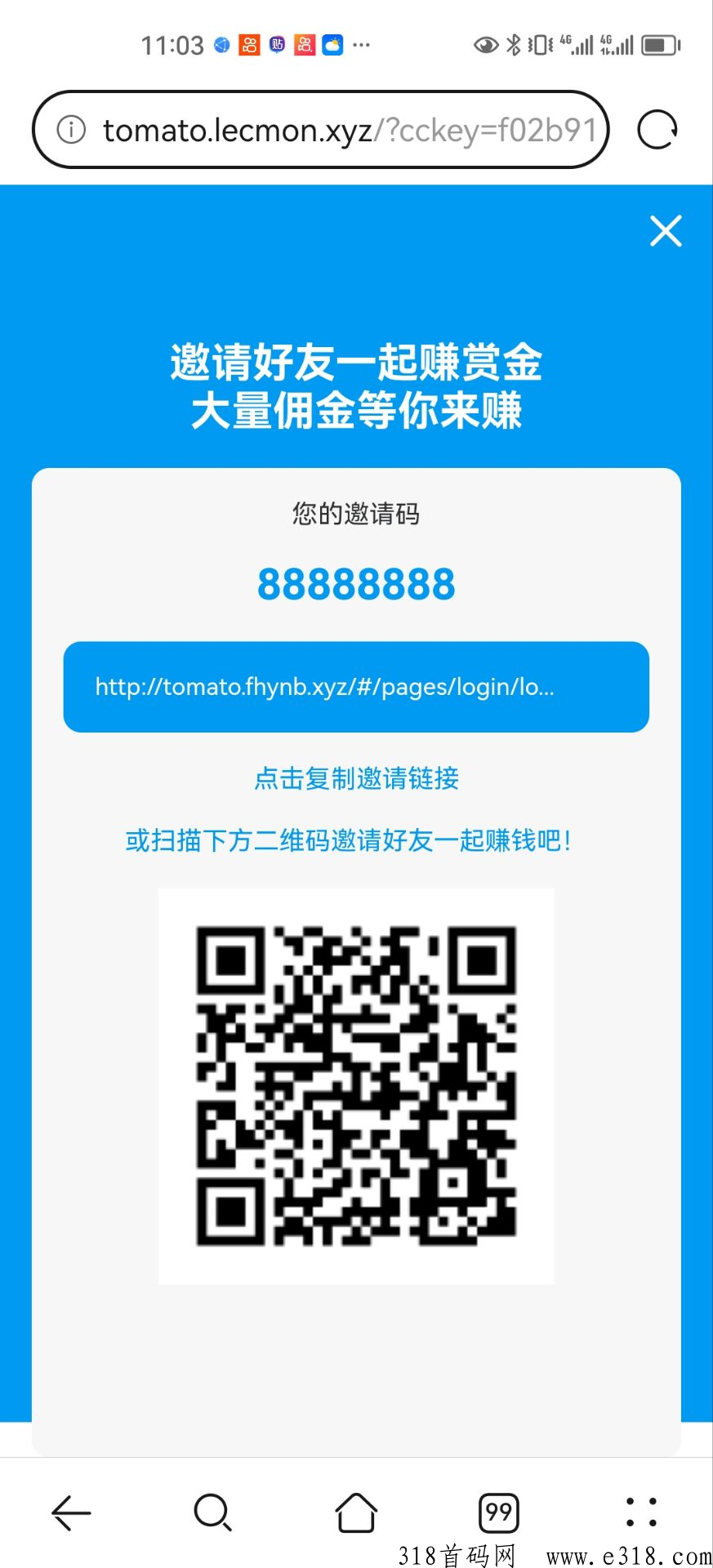Screen dimensions: 713x1568
Task: Reload the current page
Action: pos(657,131)
